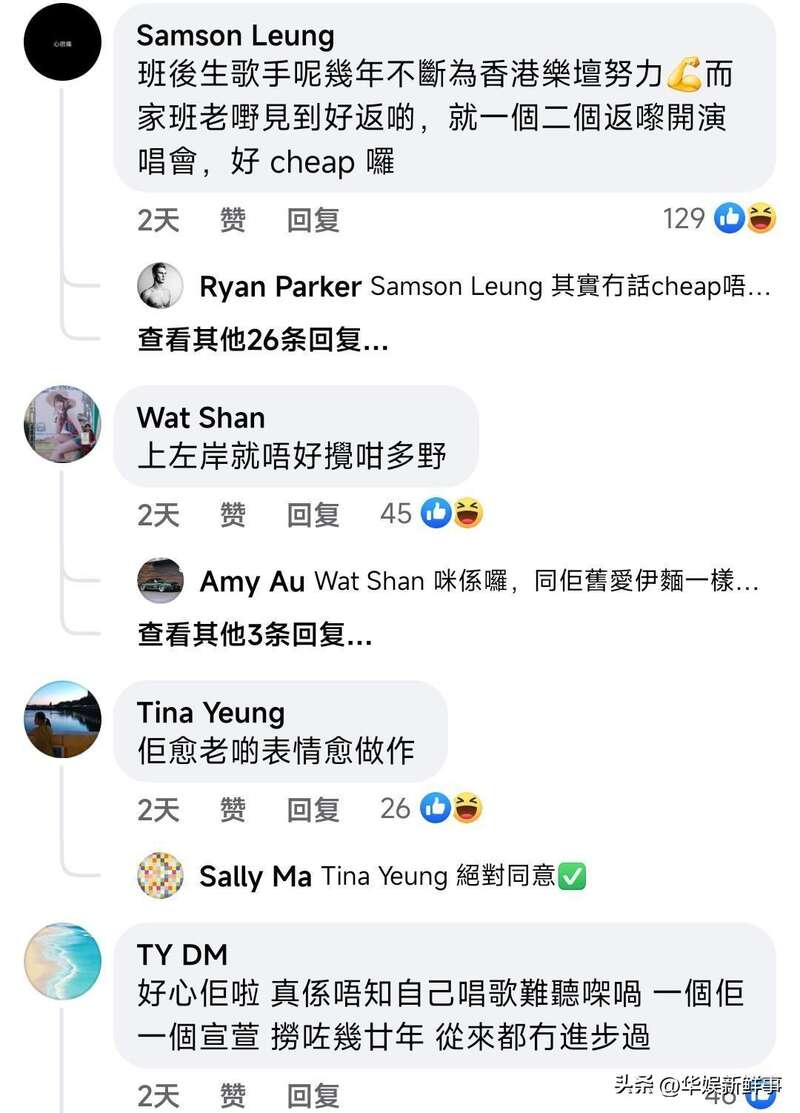The image size is (800, 1113).
Task: Open Wat Shan's profile name
Action: point(201,417)
